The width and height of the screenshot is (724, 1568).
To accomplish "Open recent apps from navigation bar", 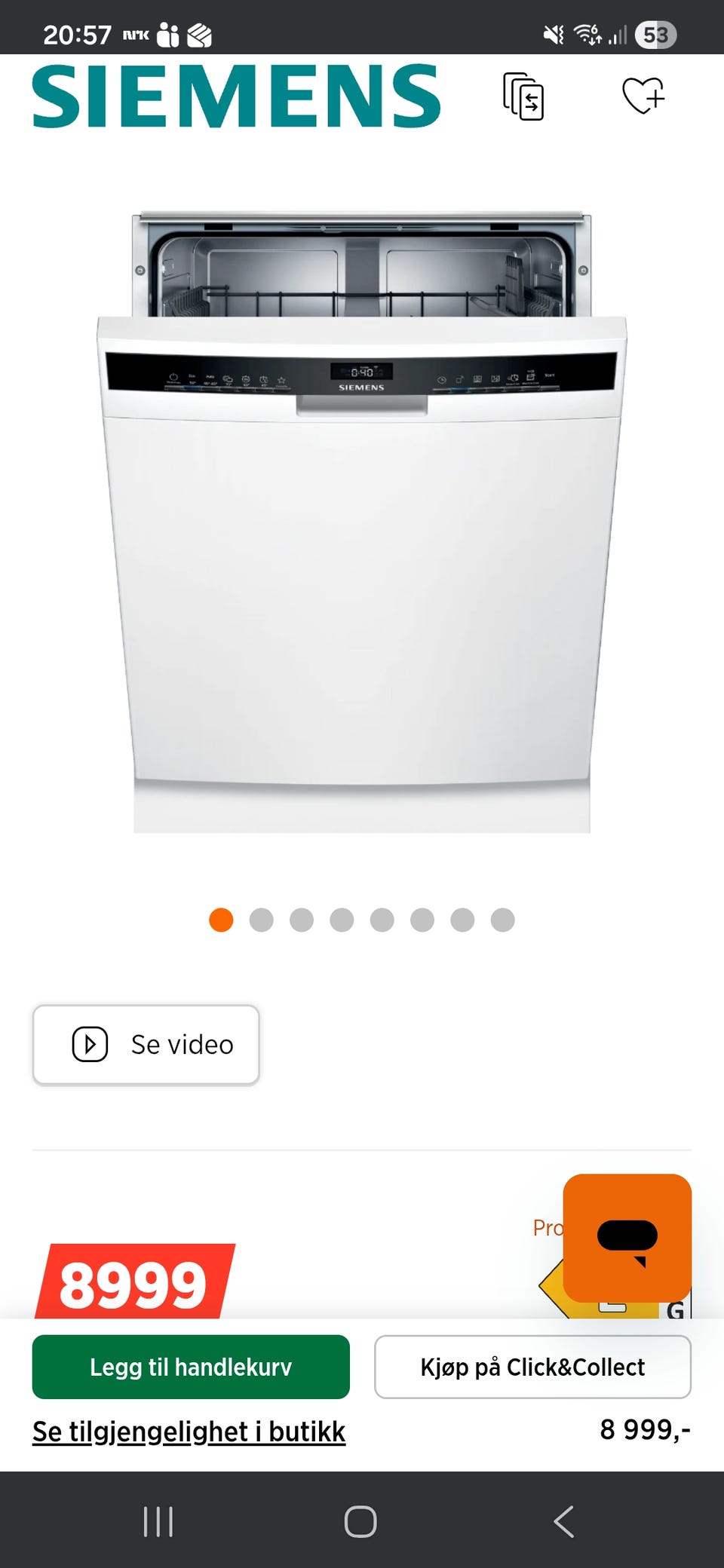I will 158,1521.
